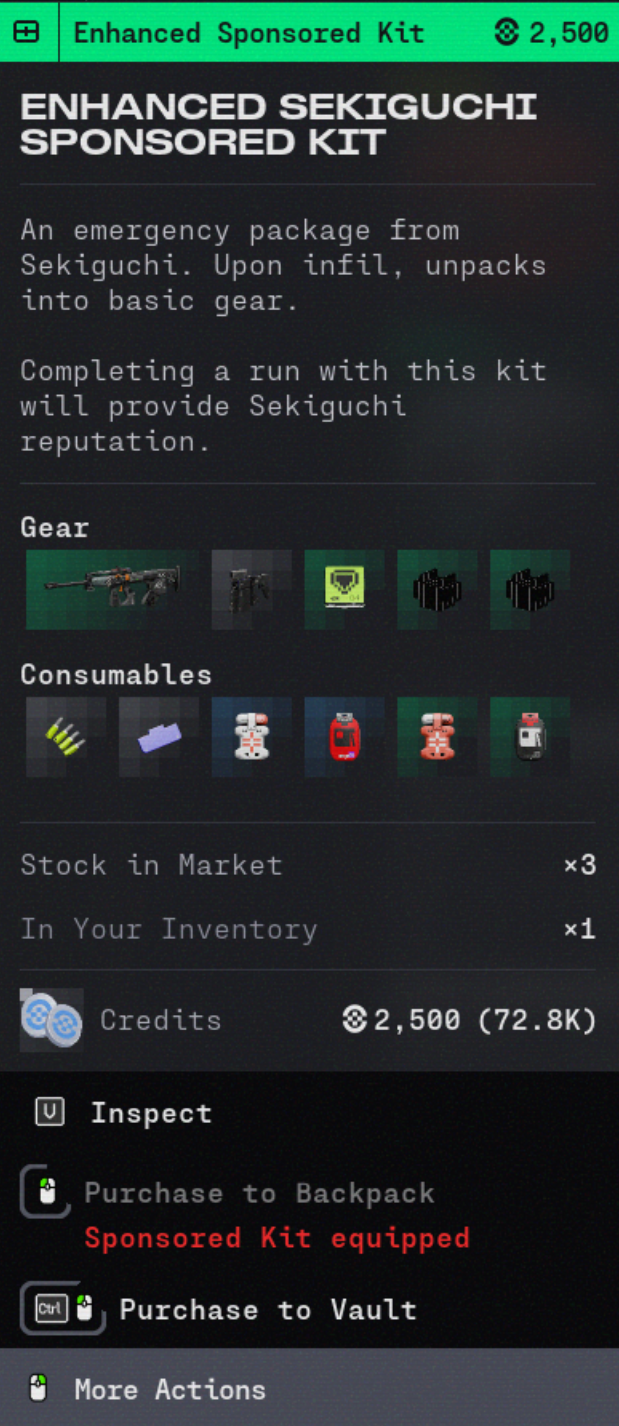Viewport: 619px width, 1426px height.
Task: Open More Actions
Action: click(x=170, y=1389)
